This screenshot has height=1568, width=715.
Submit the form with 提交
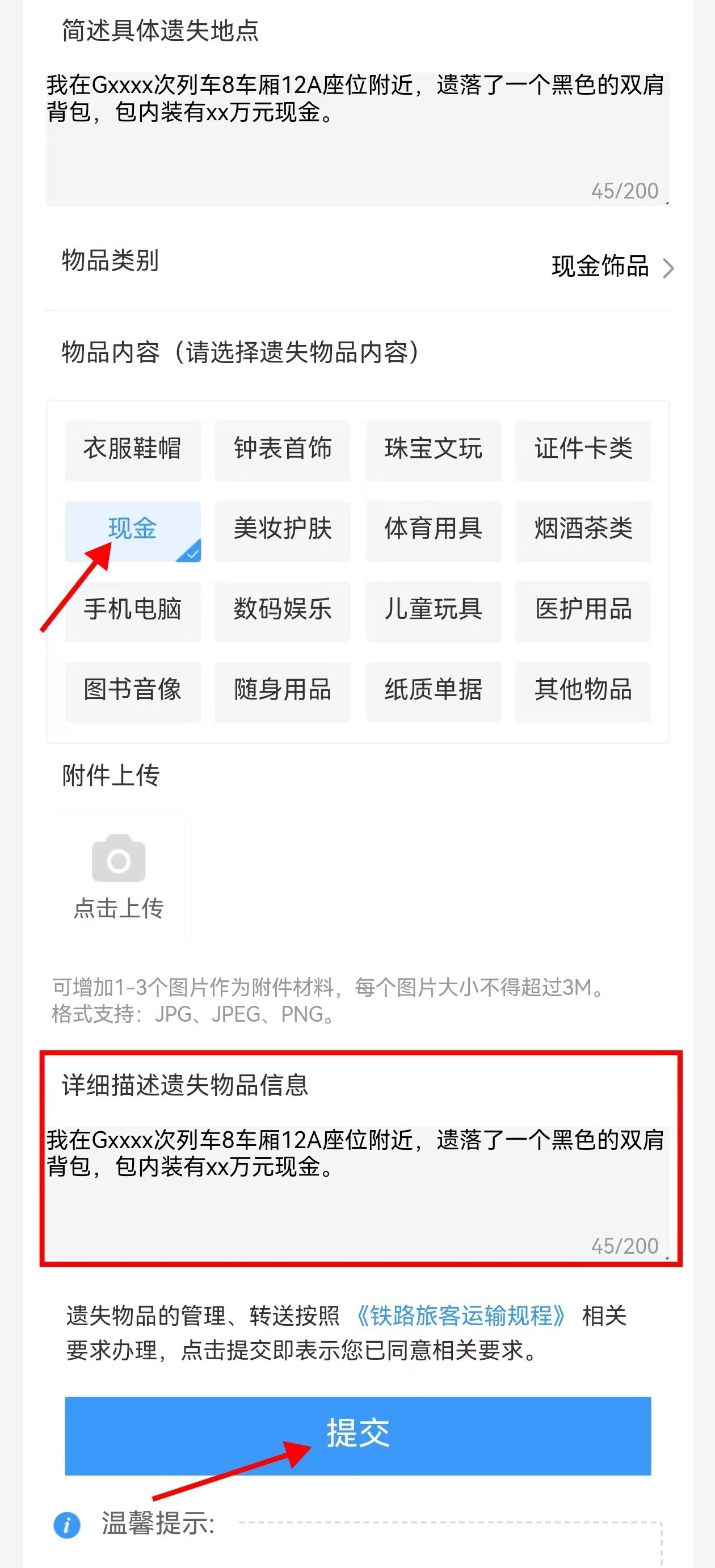point(357,1435)
